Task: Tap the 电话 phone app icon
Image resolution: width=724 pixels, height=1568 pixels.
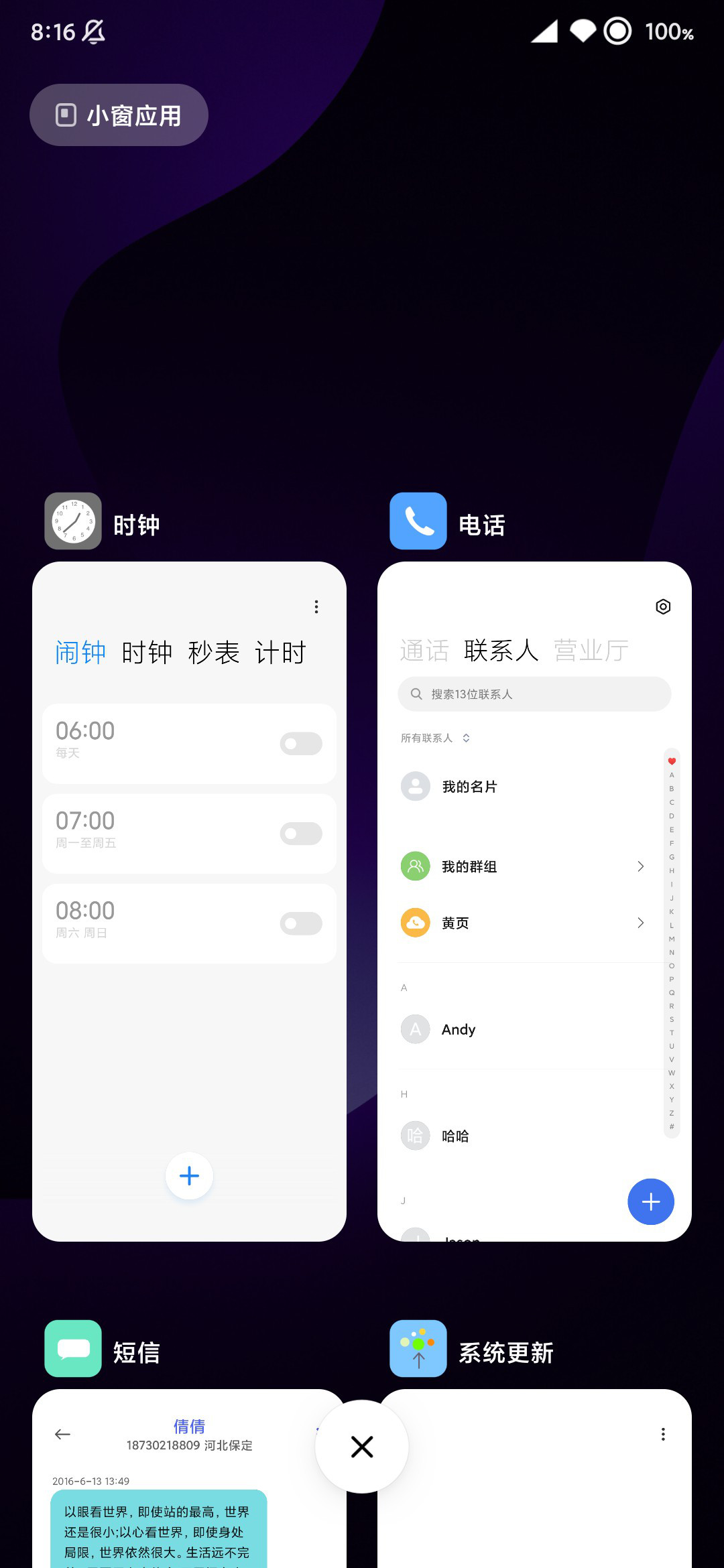Action: [x=418, y=521]
